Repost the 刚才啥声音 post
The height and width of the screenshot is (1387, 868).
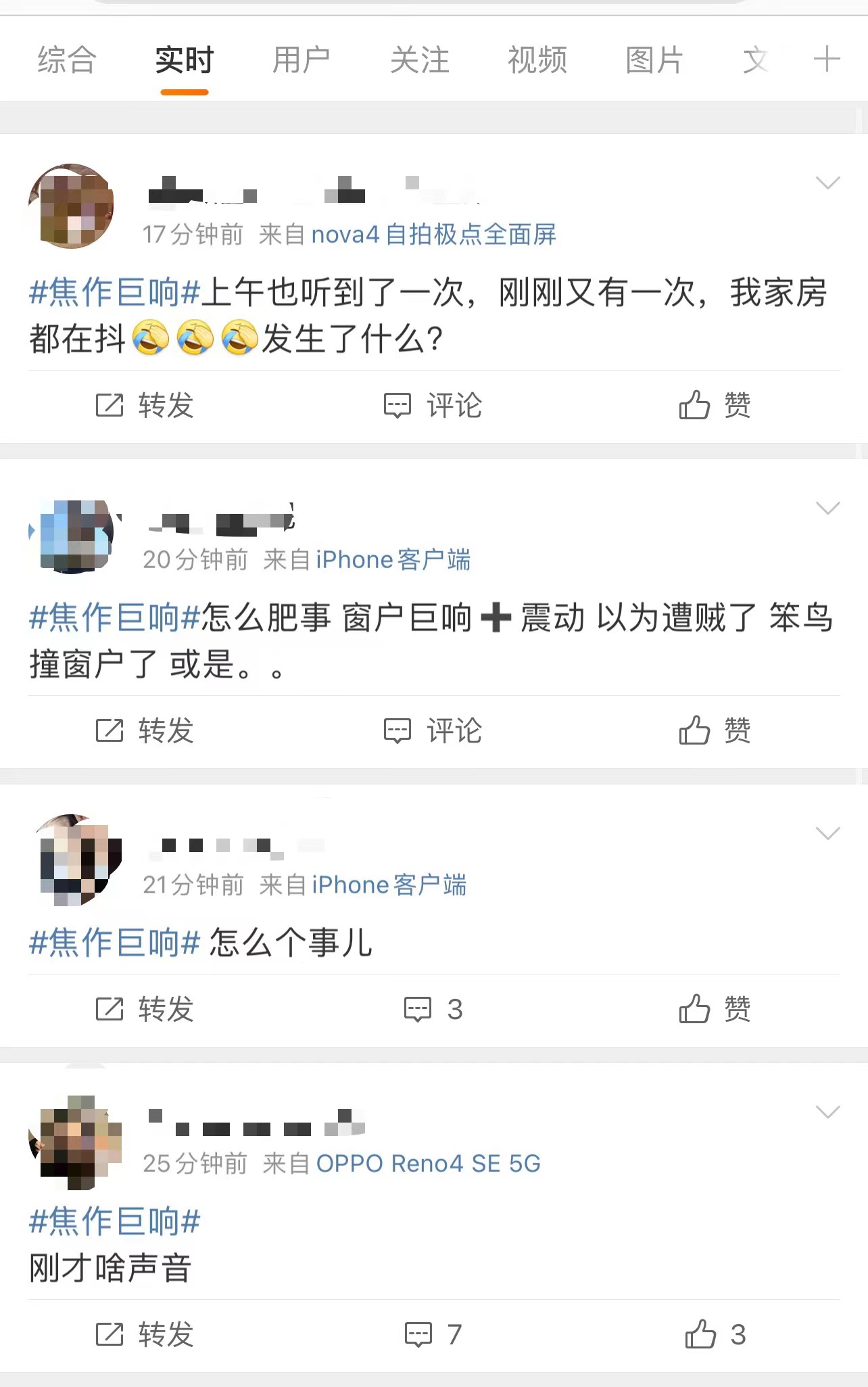(145, 1335)
